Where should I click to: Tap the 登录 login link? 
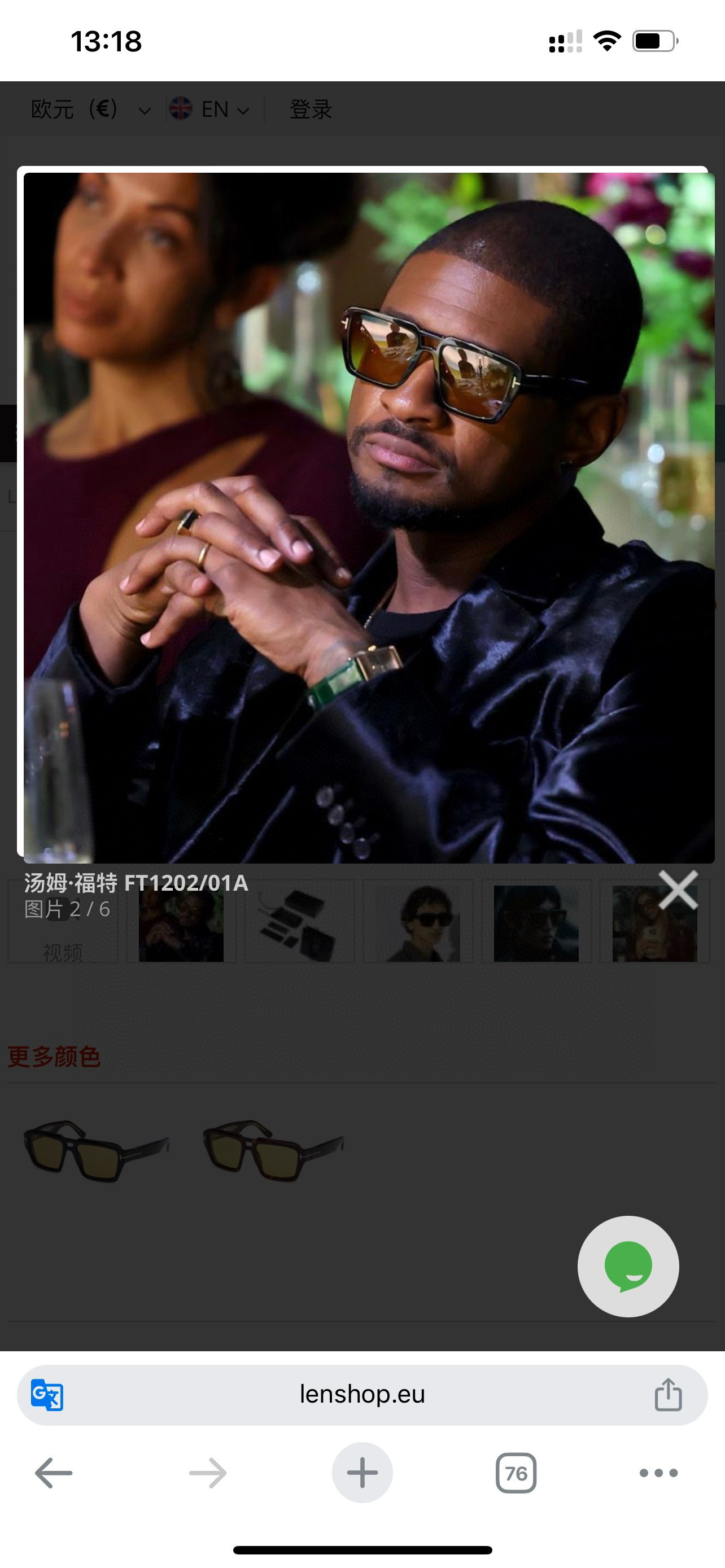[x=311, y=110]
